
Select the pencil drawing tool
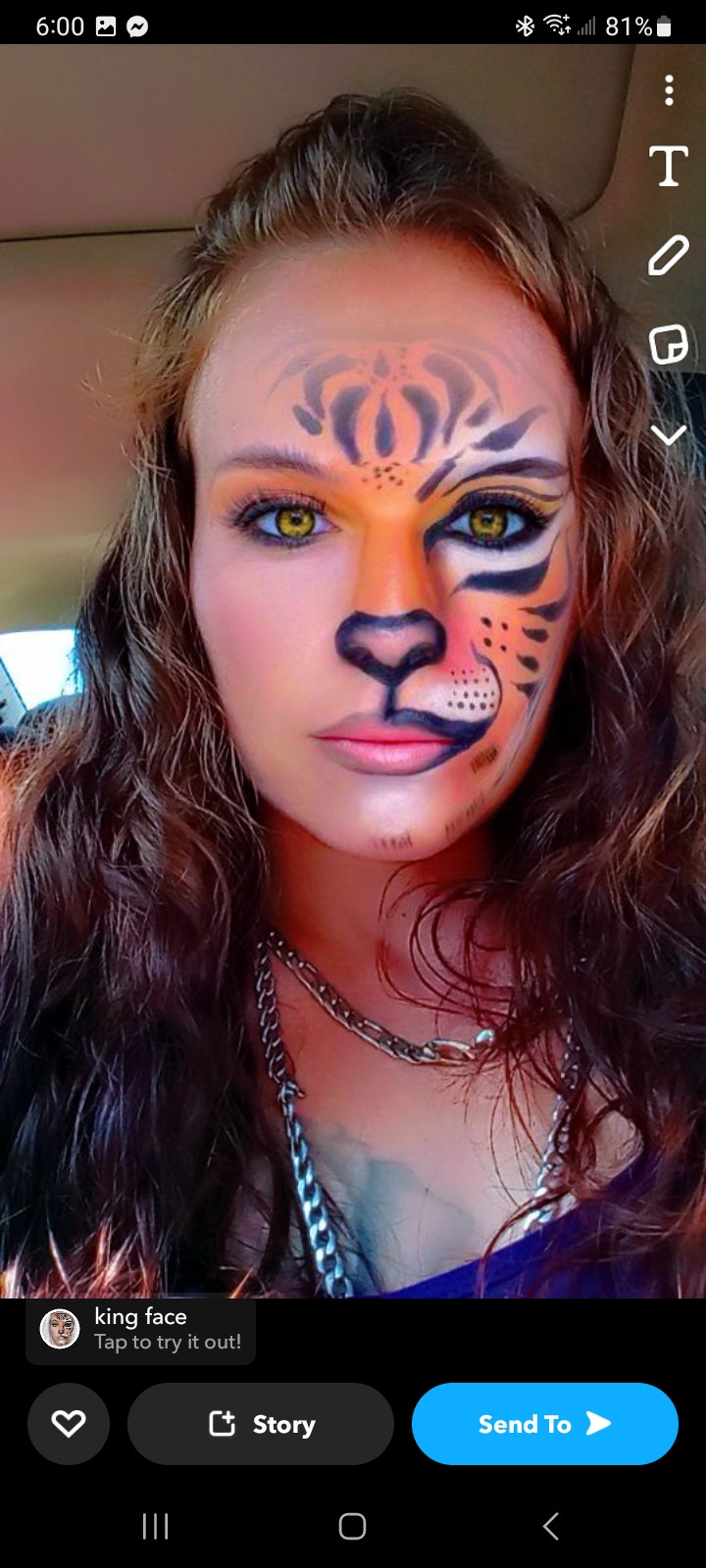pyautogui.click(x=669, y=256)
